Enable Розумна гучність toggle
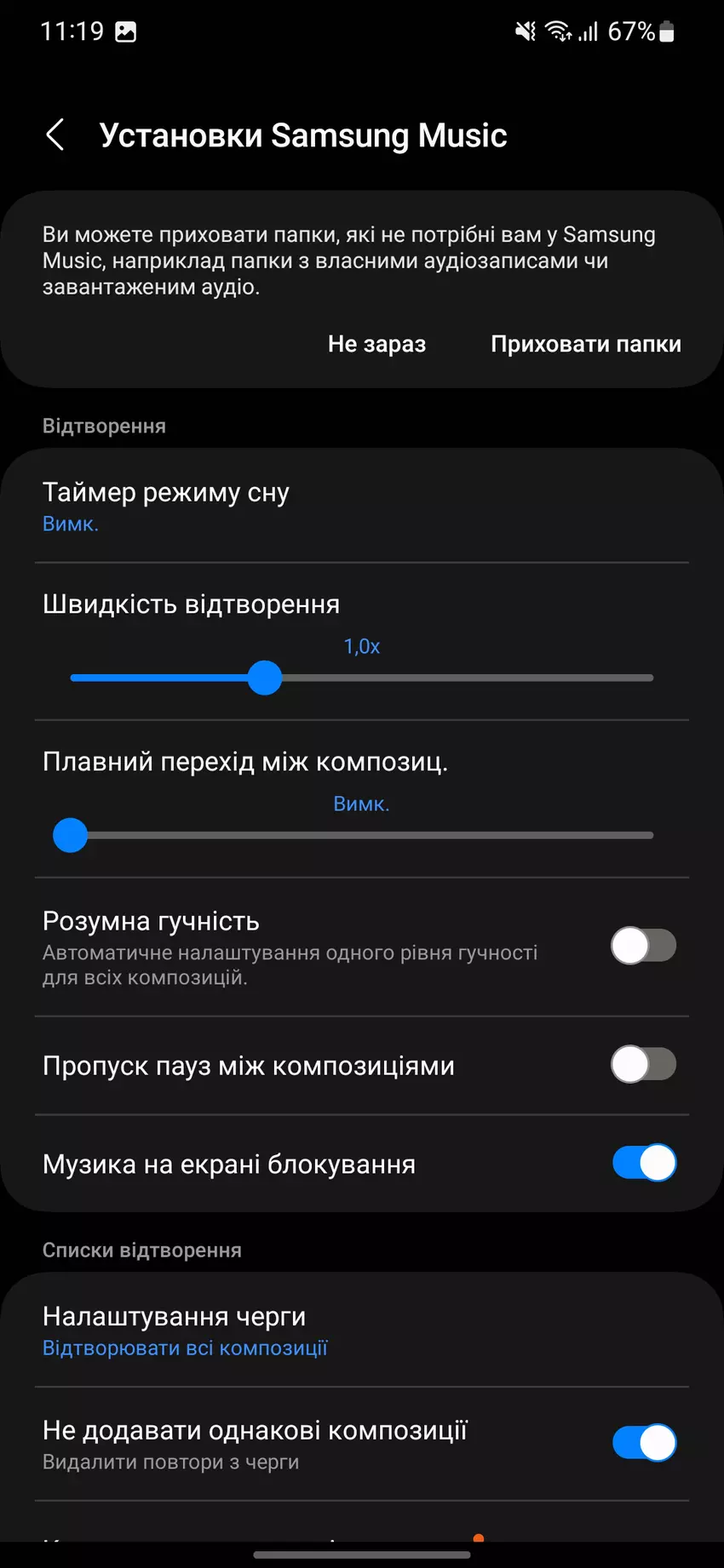This screenshot has width=724, height=1568. click(x=643, y=946)
